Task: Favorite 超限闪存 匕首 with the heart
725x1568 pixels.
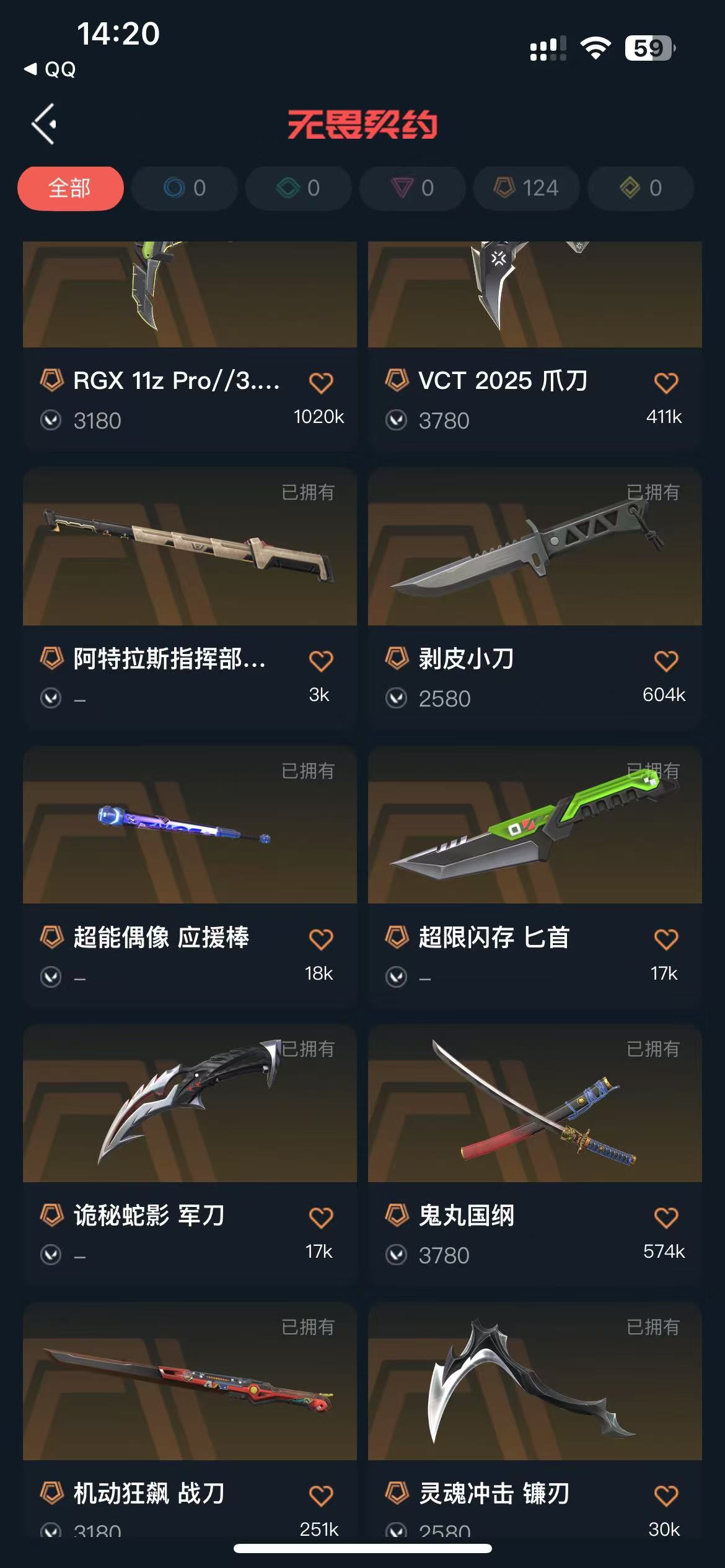Action: (x=666, y=939)
